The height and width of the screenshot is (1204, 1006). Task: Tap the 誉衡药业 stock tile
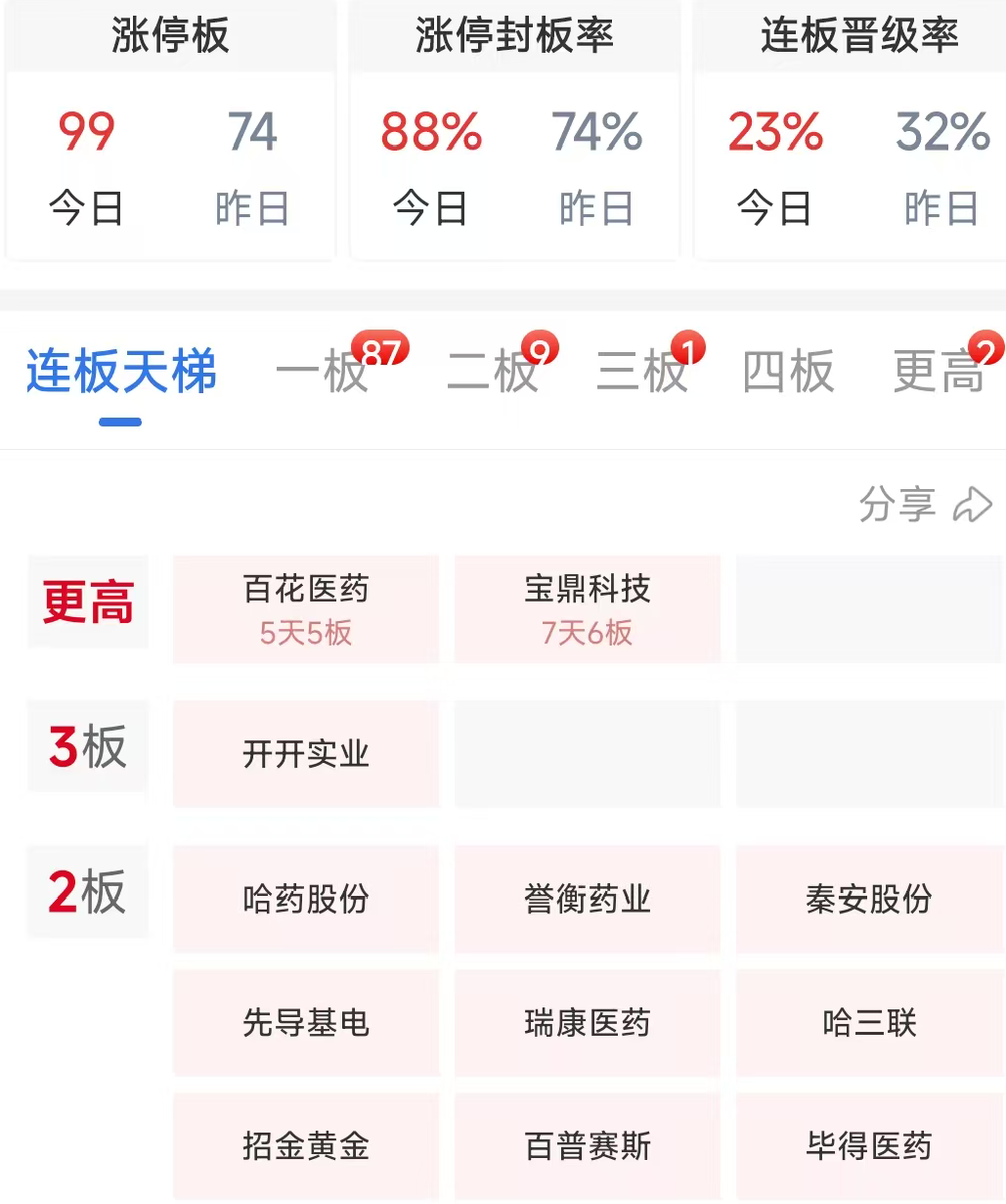[588, 899]
